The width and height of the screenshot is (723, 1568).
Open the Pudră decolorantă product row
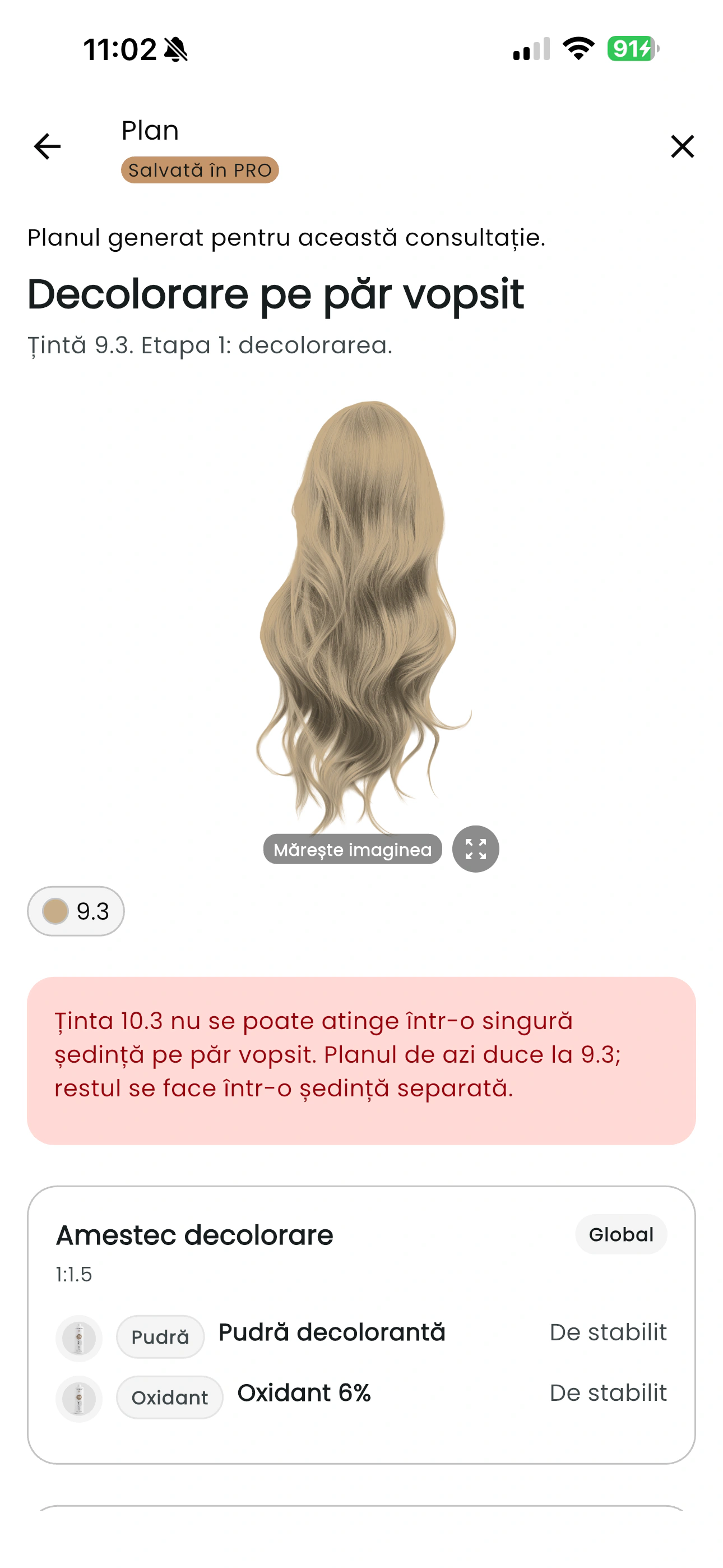click(x=361, y=1337)
